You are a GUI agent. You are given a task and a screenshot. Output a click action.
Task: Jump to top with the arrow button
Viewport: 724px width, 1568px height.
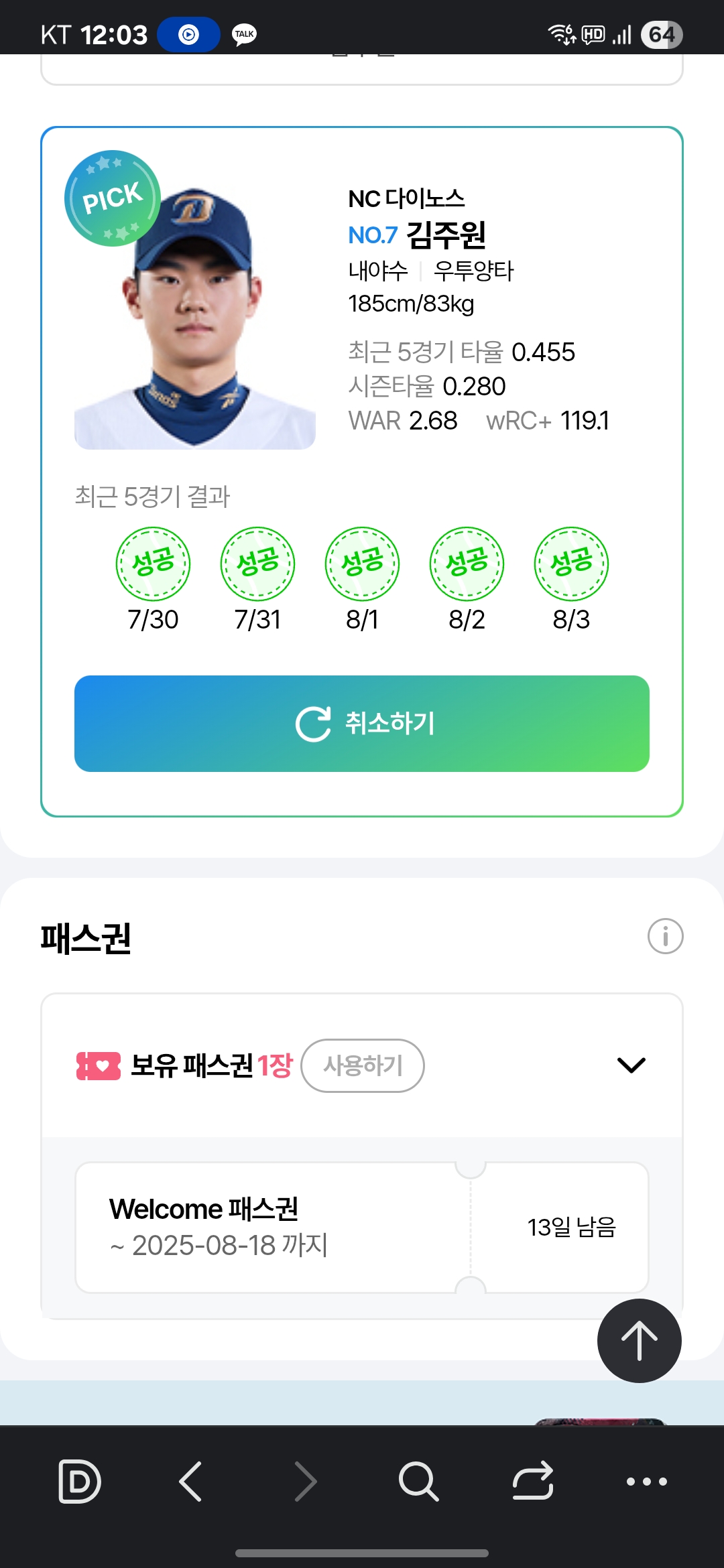pos(640,1341)
